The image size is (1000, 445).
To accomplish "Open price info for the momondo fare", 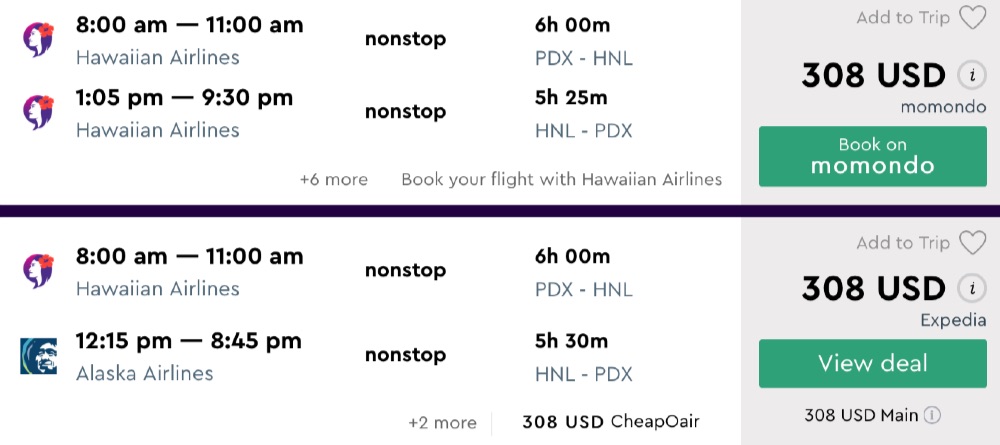I will click(x=968, y=76).
